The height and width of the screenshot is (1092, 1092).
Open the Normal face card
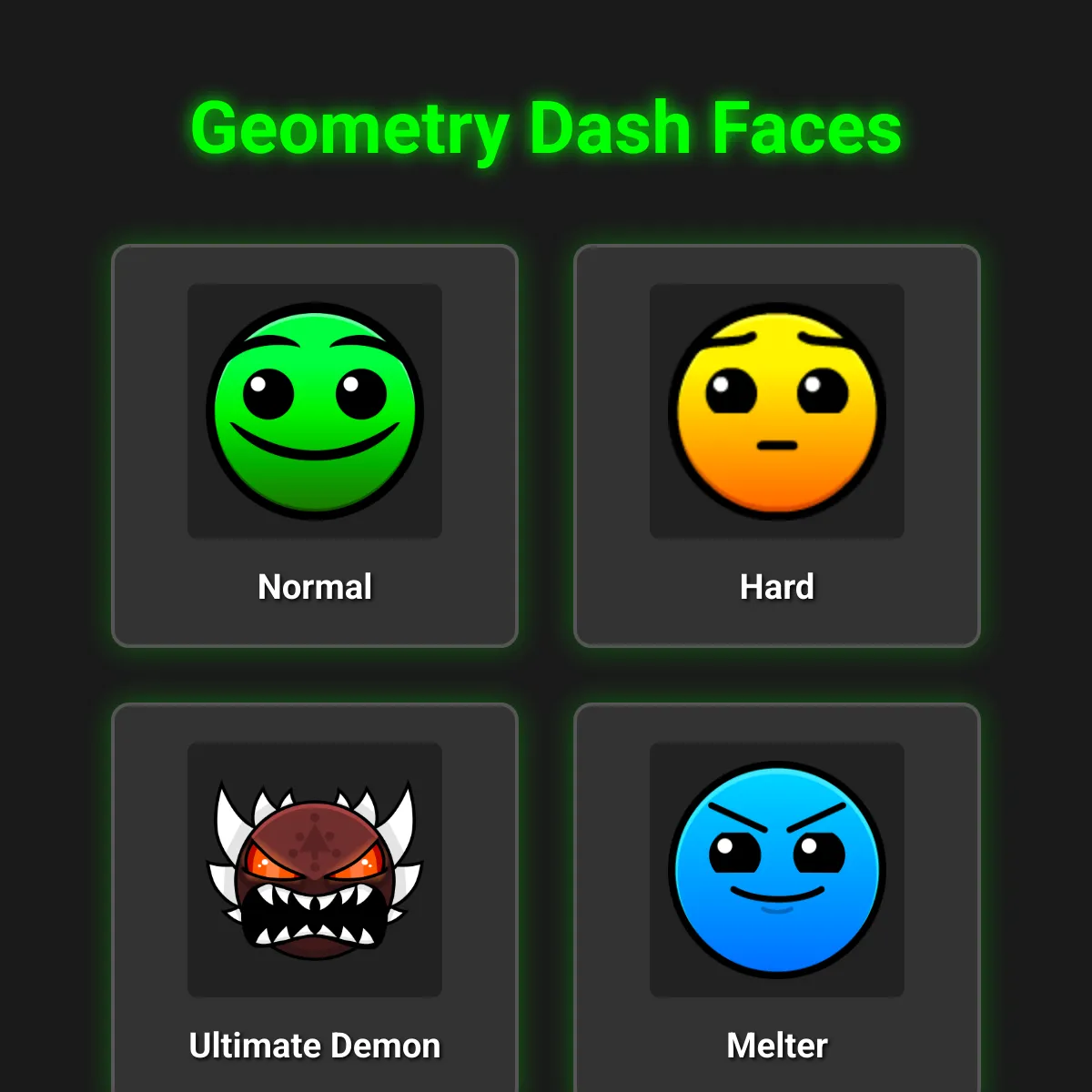[315, 446]
